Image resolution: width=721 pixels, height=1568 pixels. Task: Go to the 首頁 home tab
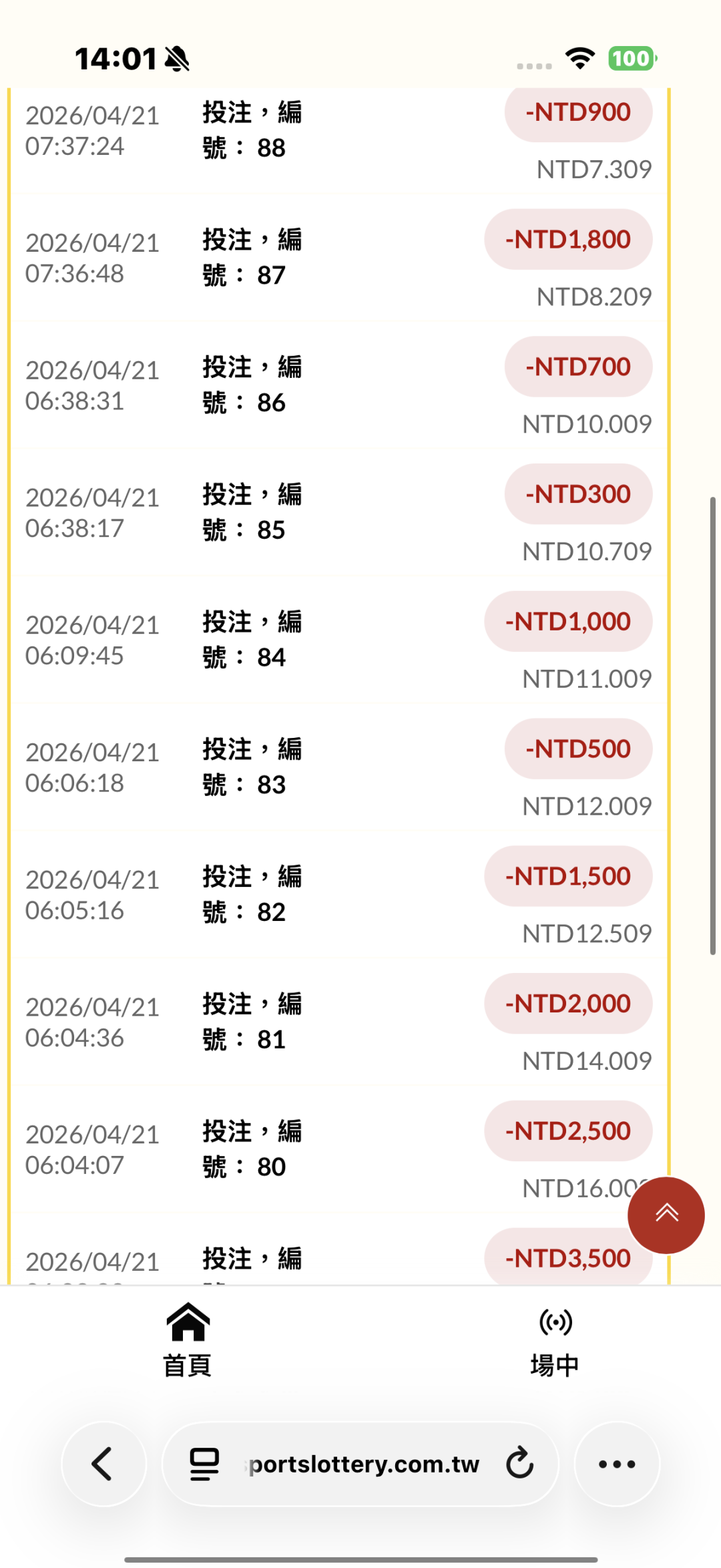coord(188,1340)
